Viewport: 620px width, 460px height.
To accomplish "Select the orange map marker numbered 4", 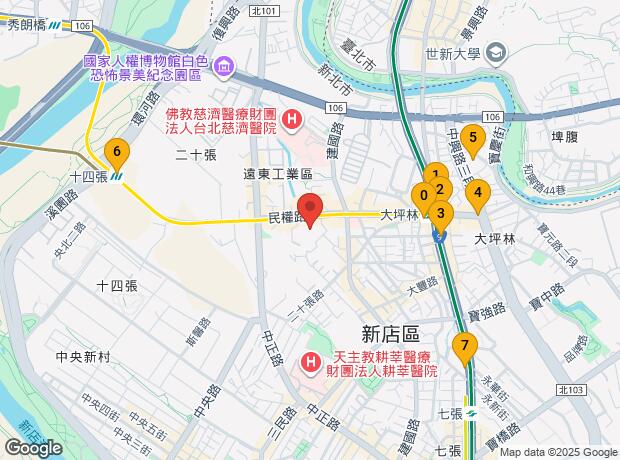I will coord(478,193).
